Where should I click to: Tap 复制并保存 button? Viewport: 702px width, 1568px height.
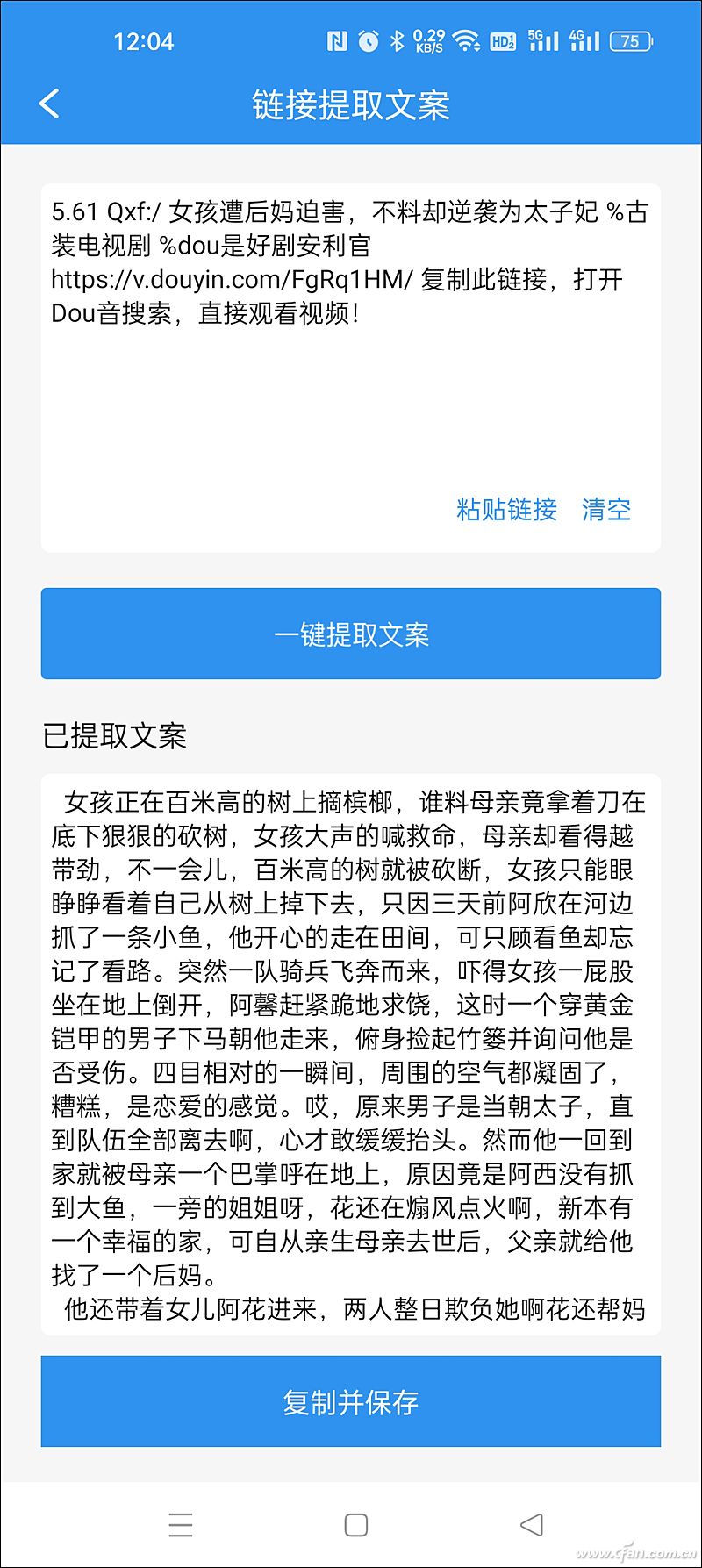(x=351, y=1401)
